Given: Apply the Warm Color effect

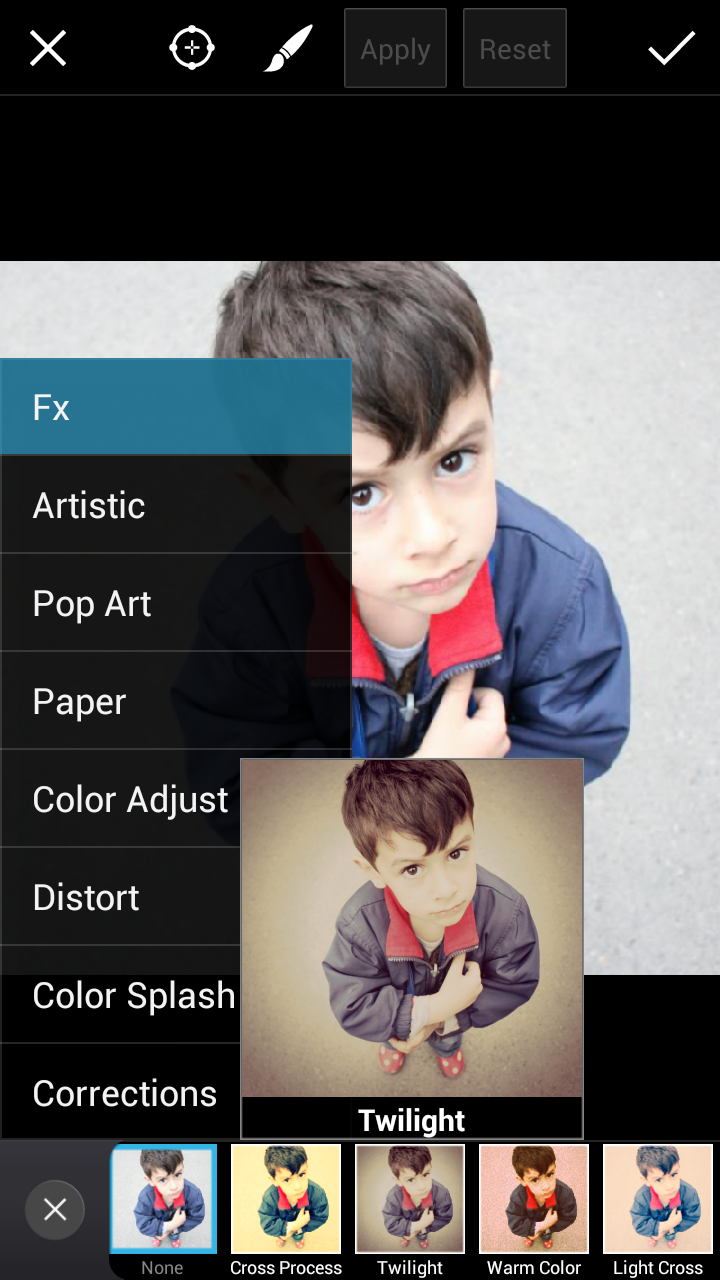Looking at the screenshot, I should pyautogui.click(x=534, y=1210).
